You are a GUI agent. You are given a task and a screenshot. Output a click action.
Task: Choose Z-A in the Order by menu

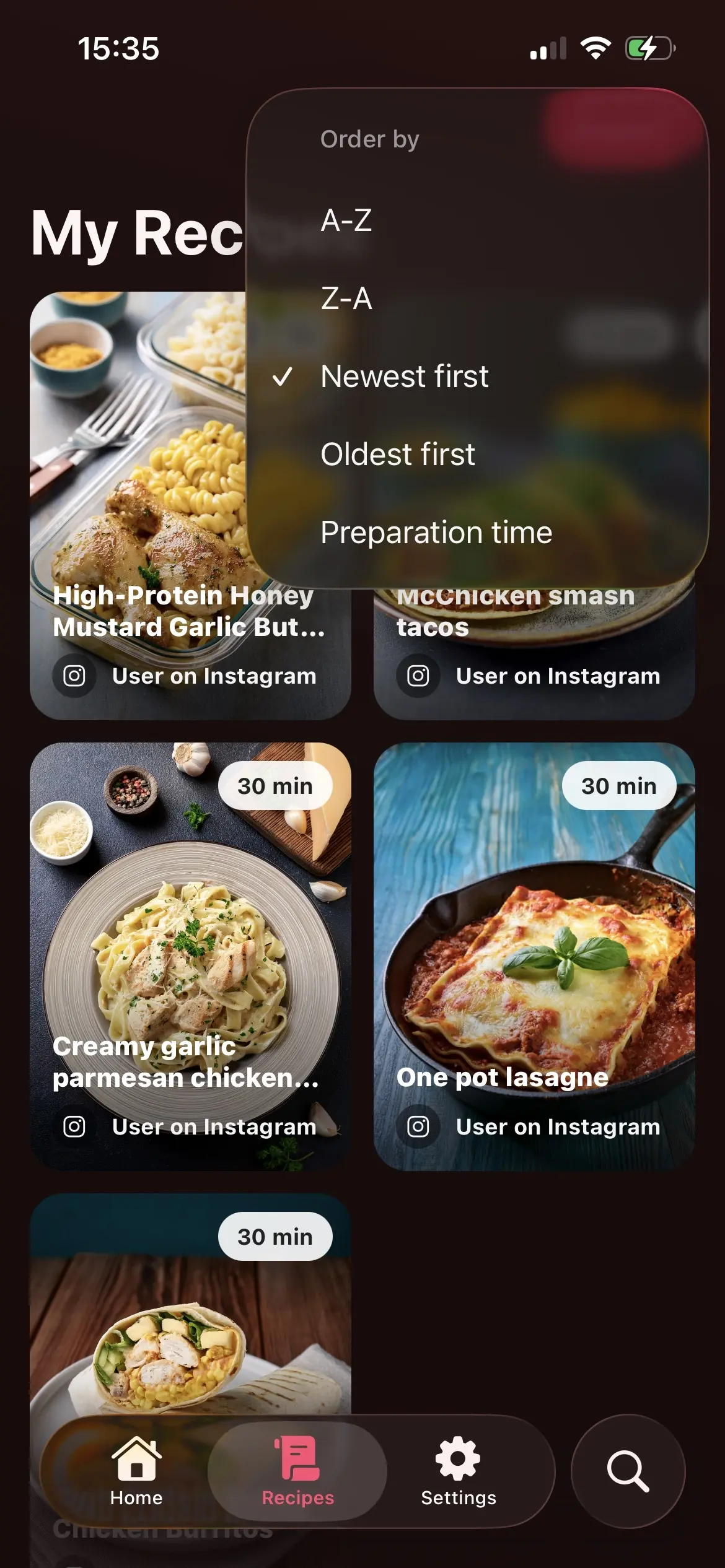tap(346, 298)
